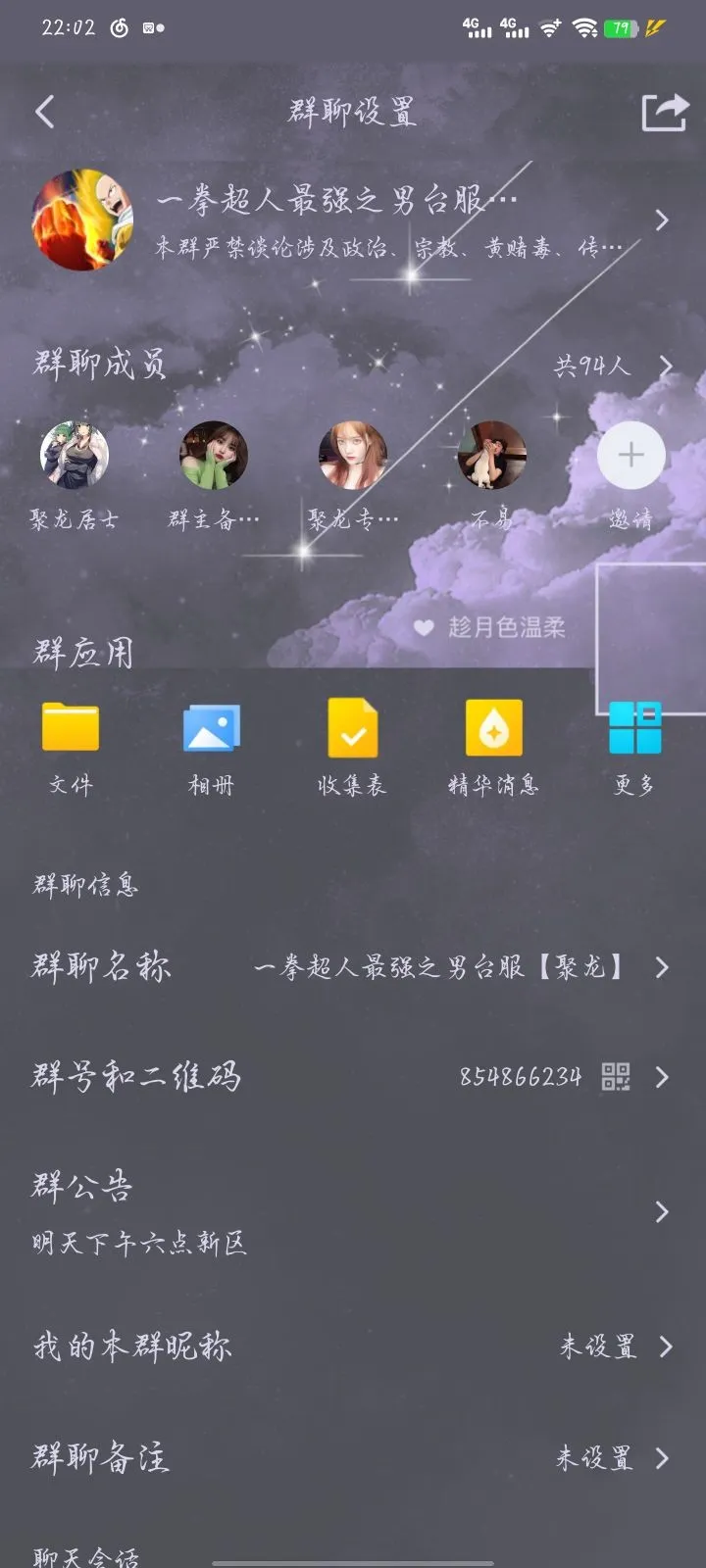This screenshot has height=1568, width=706.
Task: Show 更多 group apps
Action: point(634,729)
